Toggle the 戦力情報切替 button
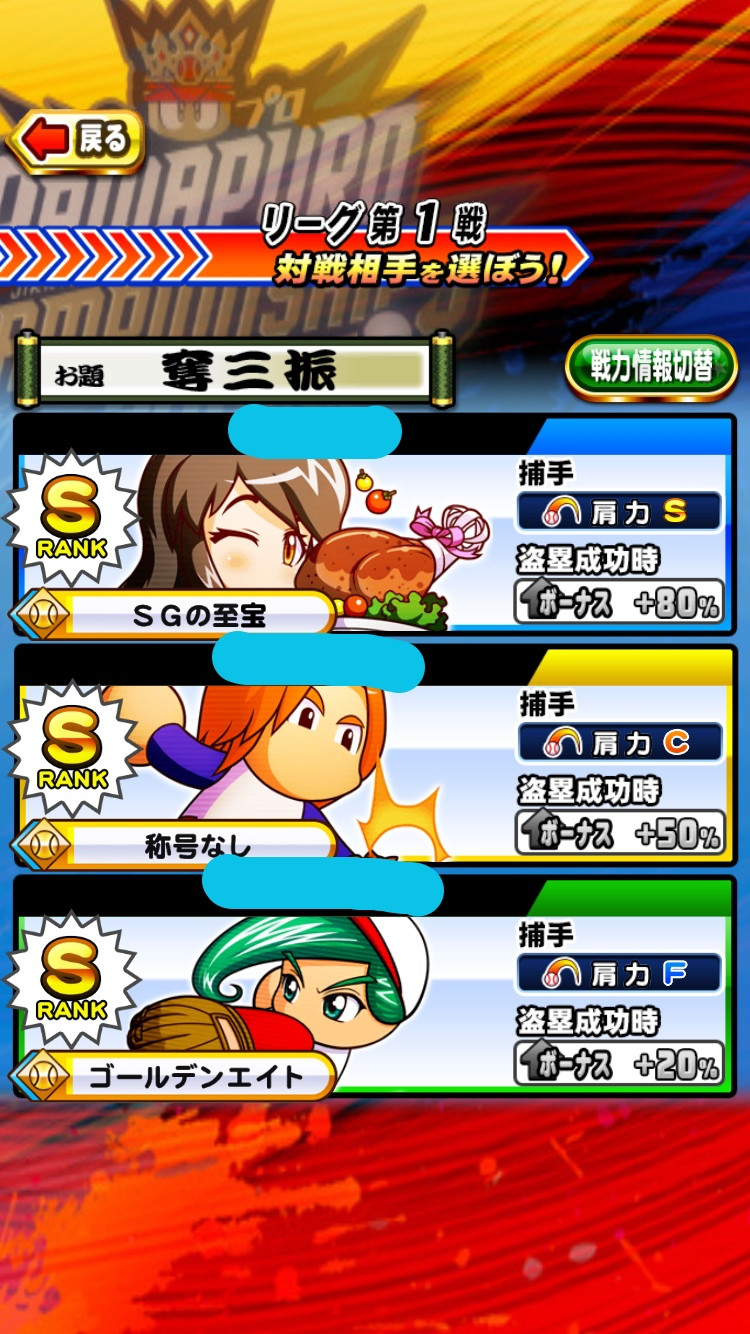The image size is (750, 1334). click(x=651, y=368)
